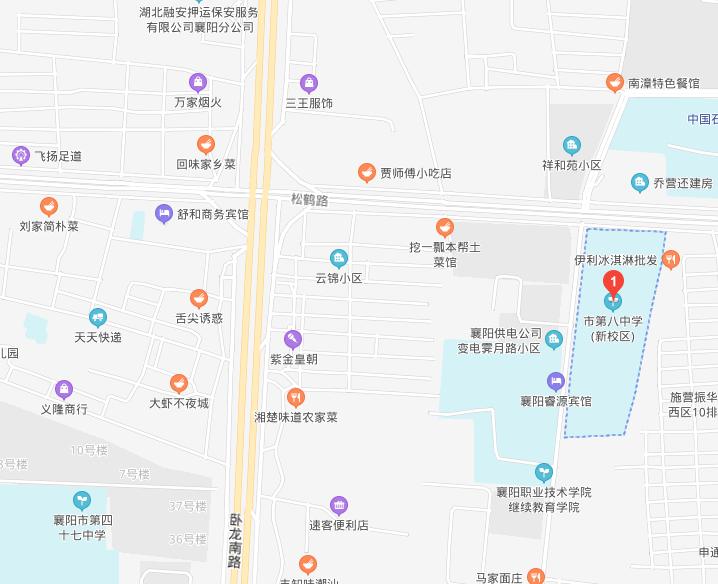This screenshot has height=584, width=718.
Task: Select 舒和商务宾馆 hotel marker
Action: 163,213
